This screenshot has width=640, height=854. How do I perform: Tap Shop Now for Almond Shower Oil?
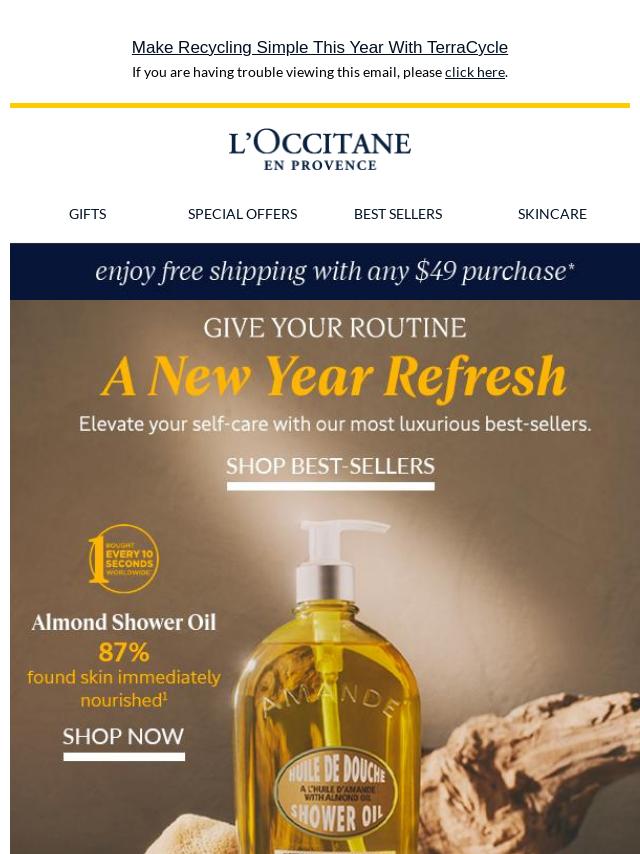123,738
